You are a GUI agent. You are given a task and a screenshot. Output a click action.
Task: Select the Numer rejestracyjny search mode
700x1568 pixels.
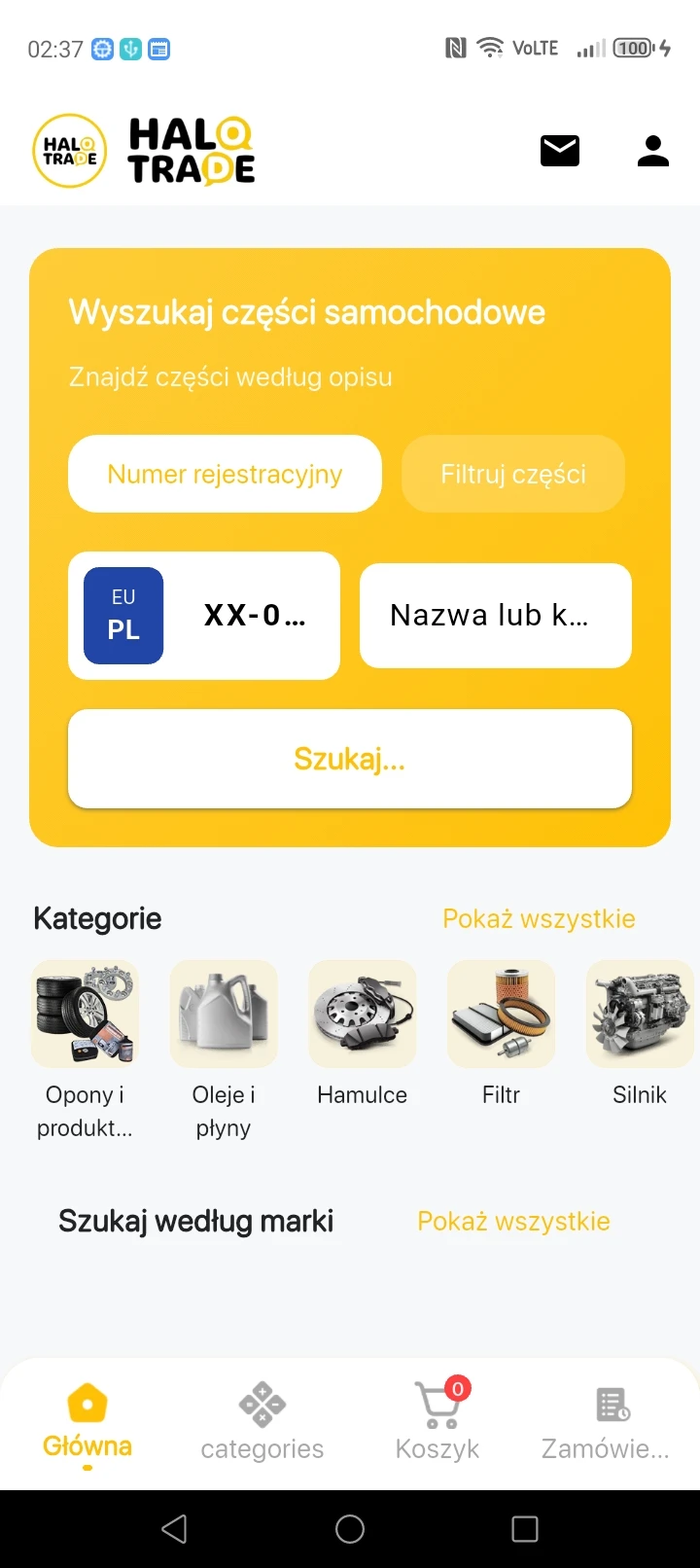[x=225, y=474]
